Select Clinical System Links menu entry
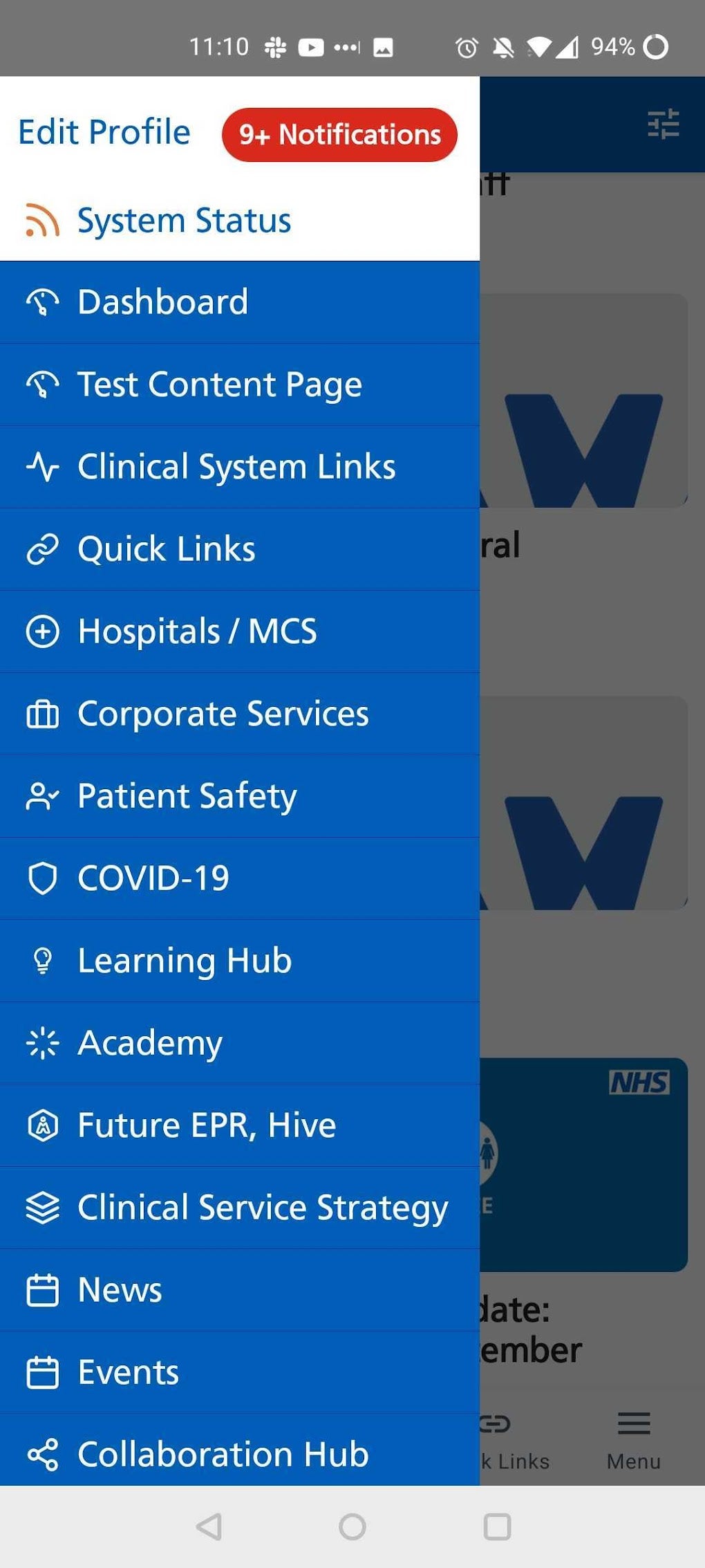705x1568 pixels. coord(236,466)
